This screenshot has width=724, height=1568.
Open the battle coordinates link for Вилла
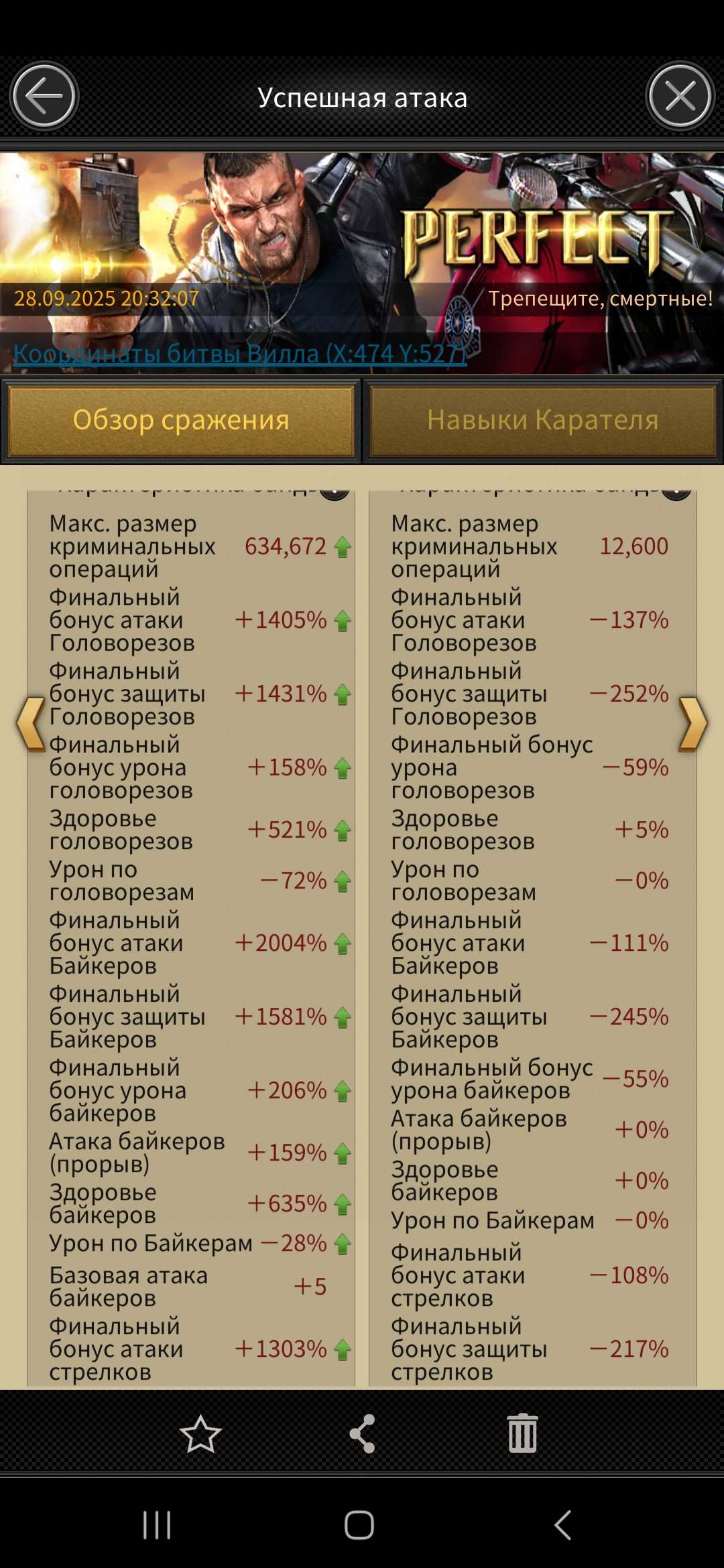(x=239, y=353)
